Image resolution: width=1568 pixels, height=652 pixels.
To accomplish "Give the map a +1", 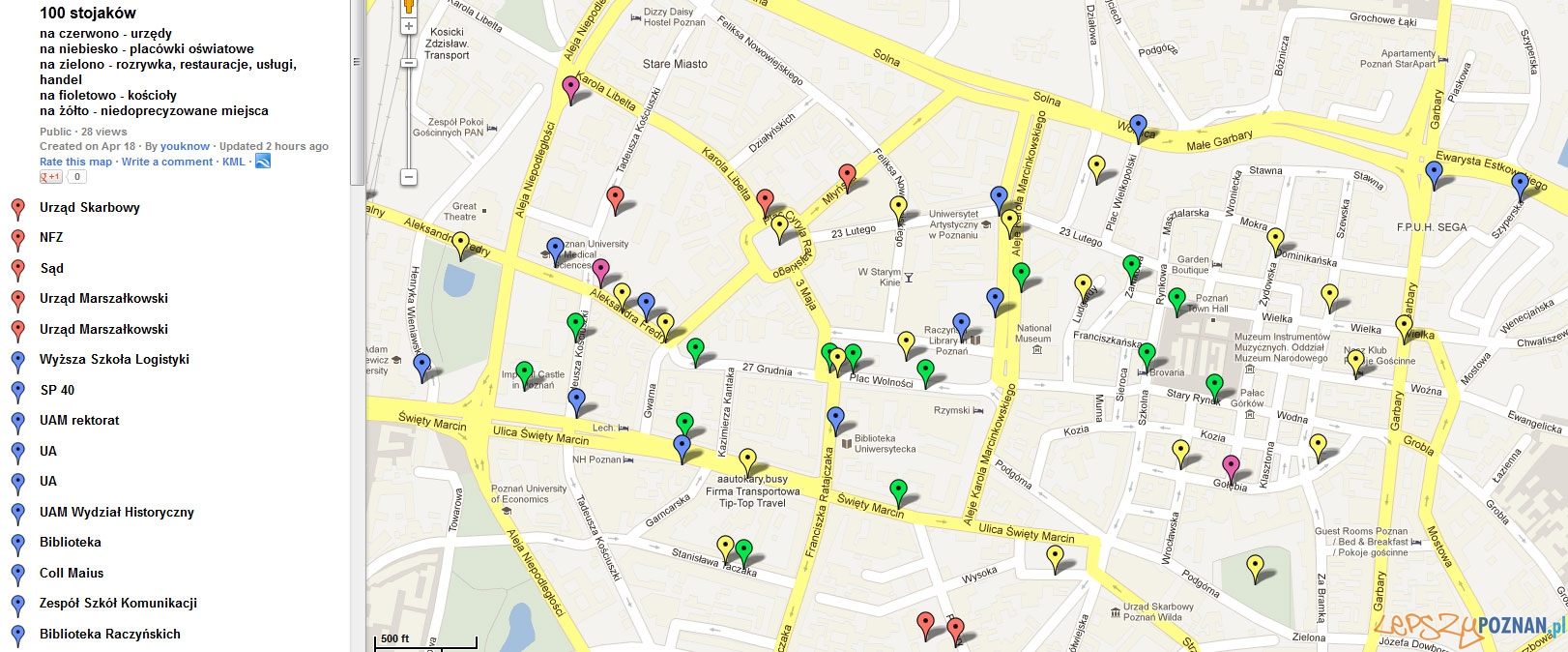I will click(51, 177).
